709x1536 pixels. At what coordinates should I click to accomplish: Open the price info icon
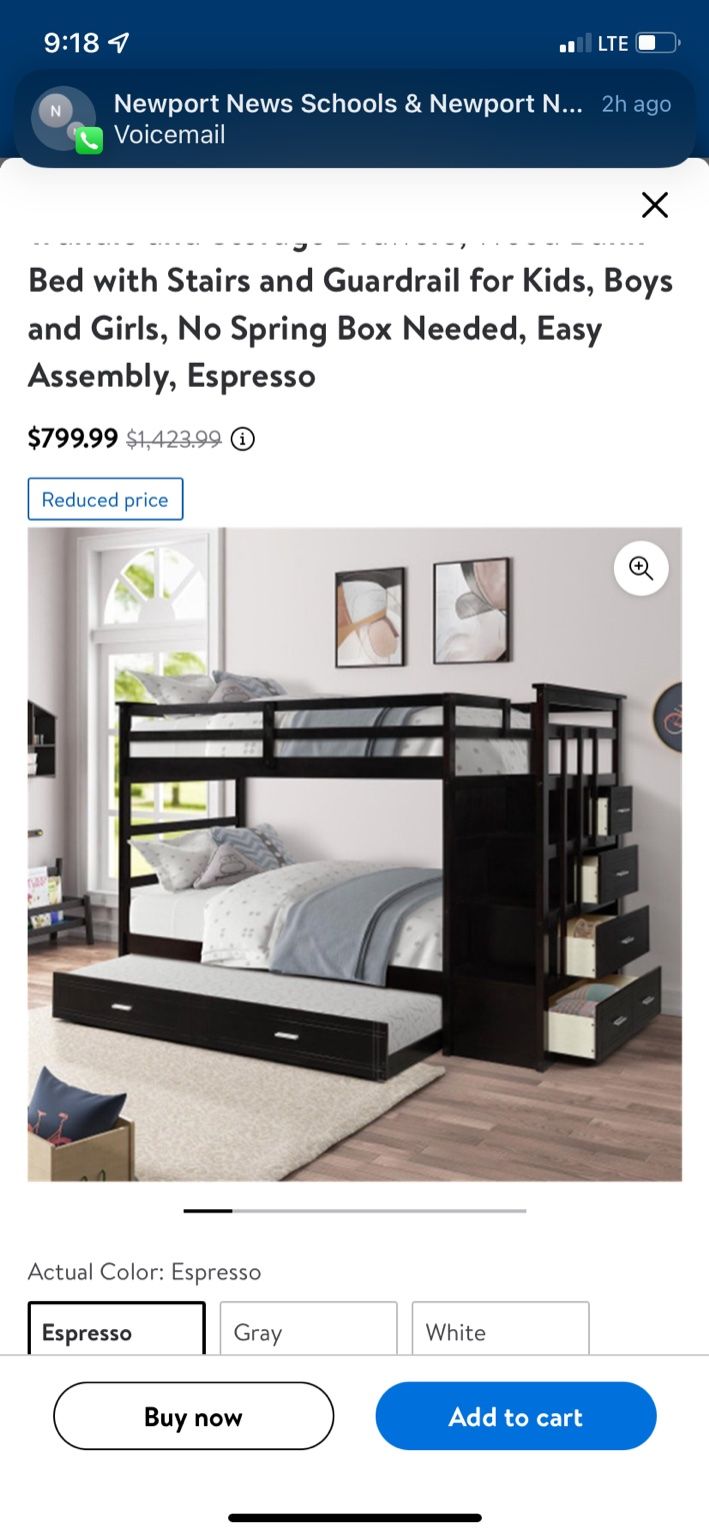pos(242,439)
